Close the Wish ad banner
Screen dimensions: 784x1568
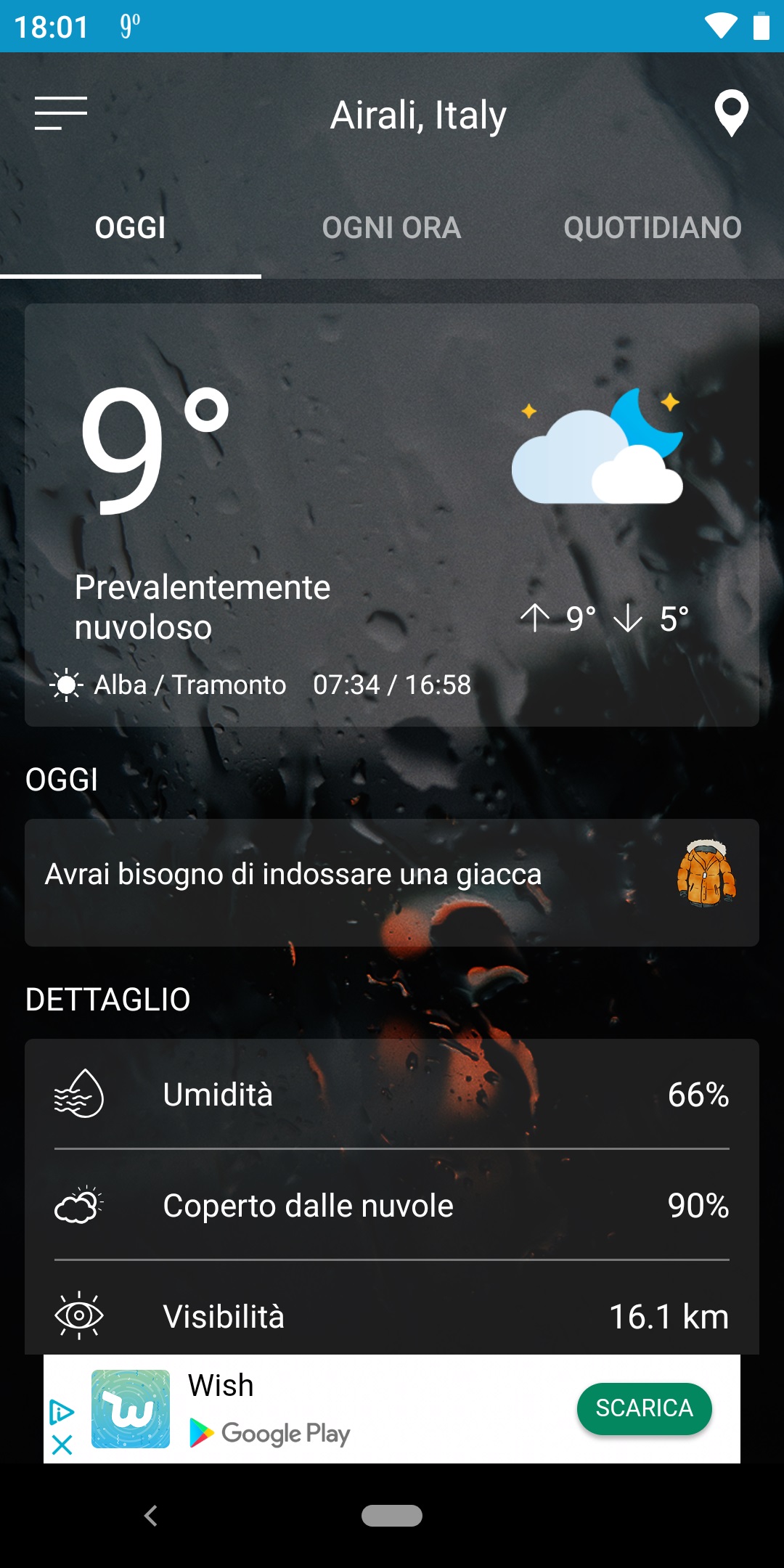[x=62, y=1445]
